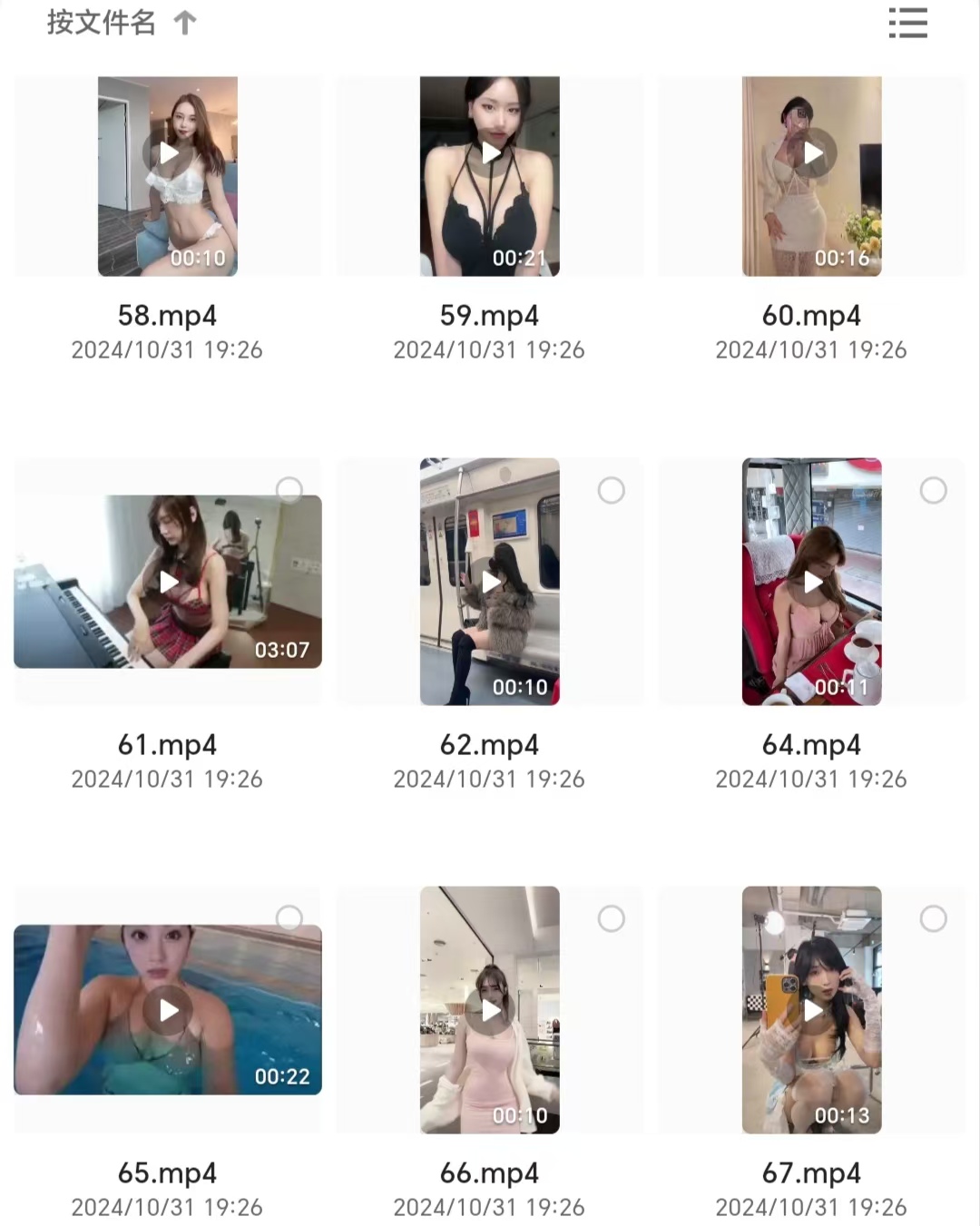The image size is (980, 1226).
Task: Select the 61.mp4 file checkbox
Action: (x=289, y=491)
